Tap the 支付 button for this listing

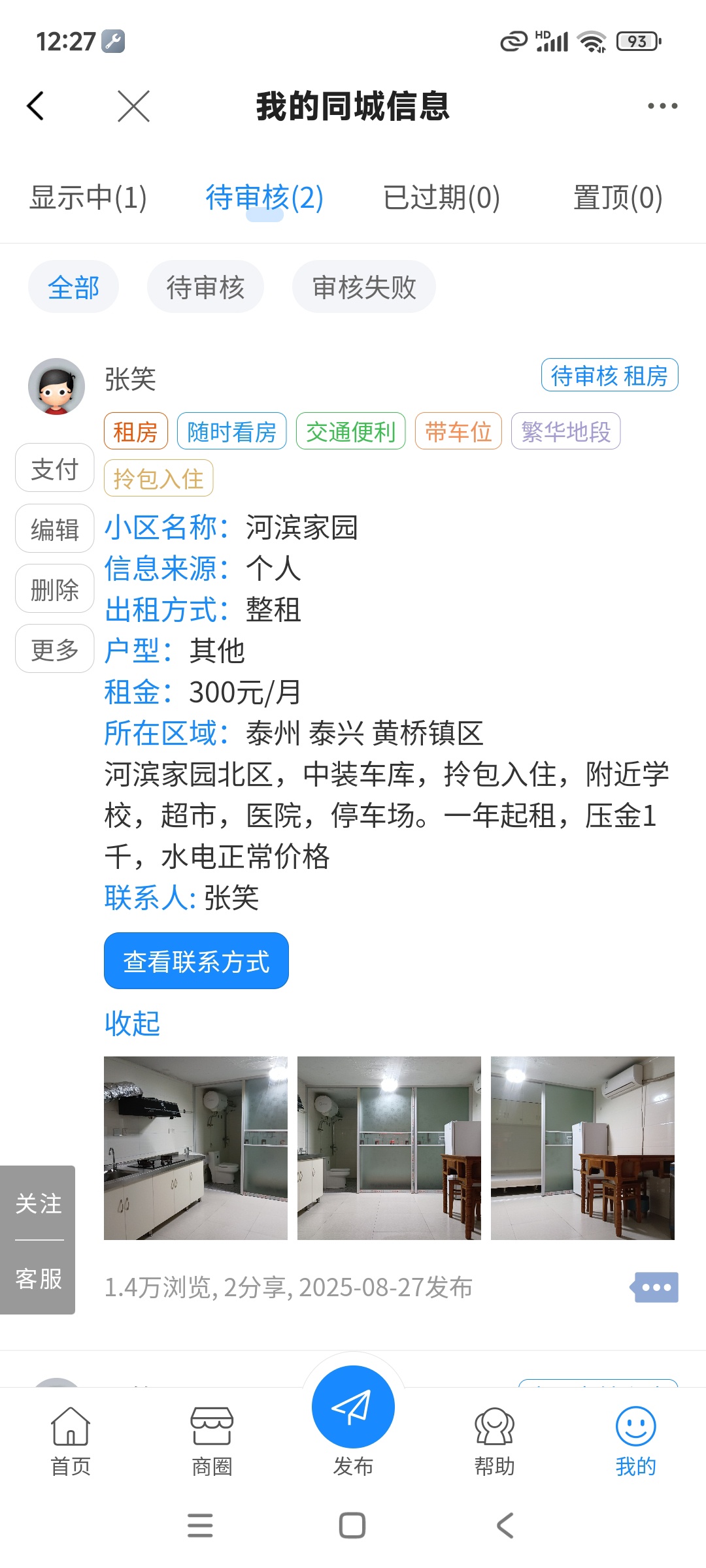pyautogui.click(x=55, y=468)
